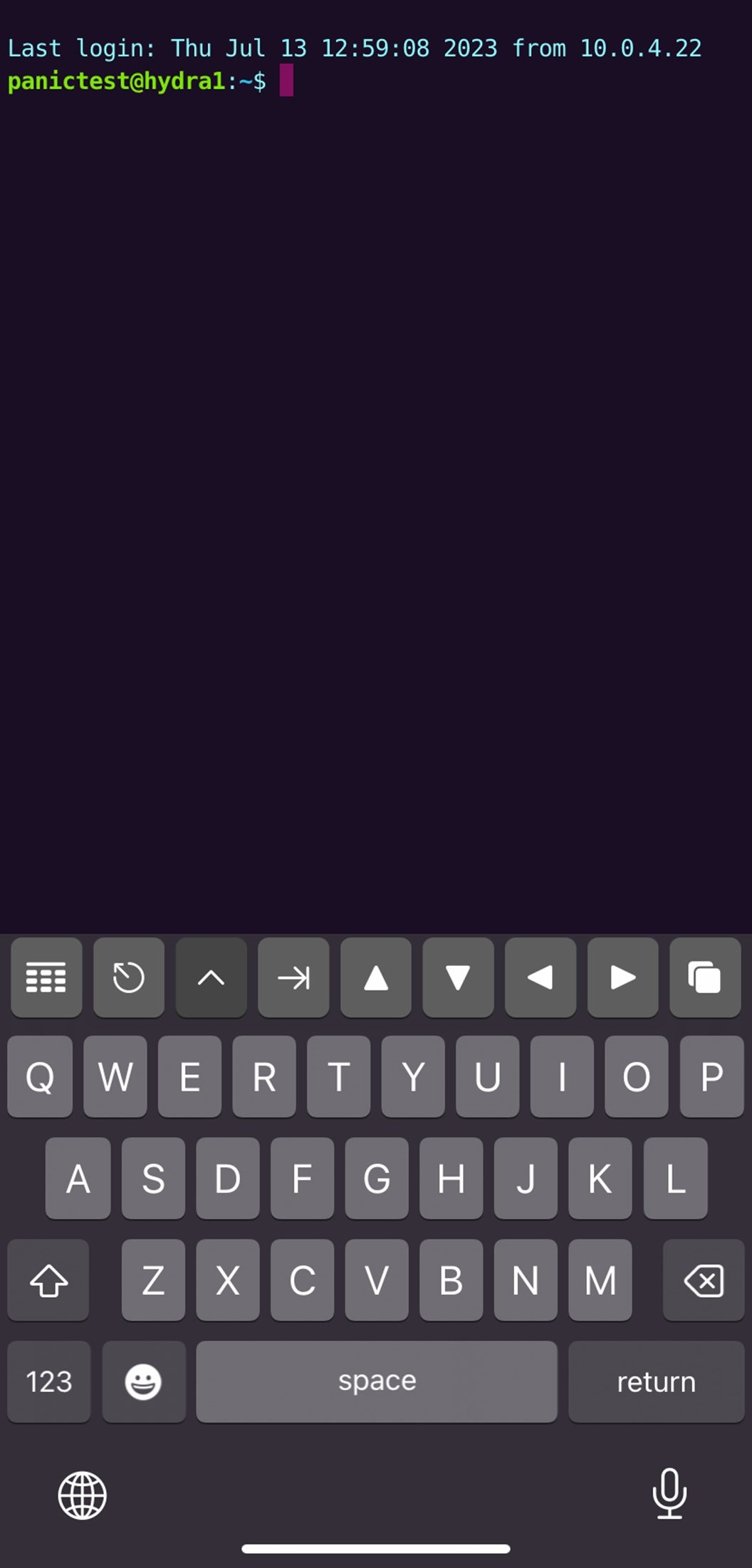
Task: Open the clipboard paste button
Action: click(x=705, y=977)
